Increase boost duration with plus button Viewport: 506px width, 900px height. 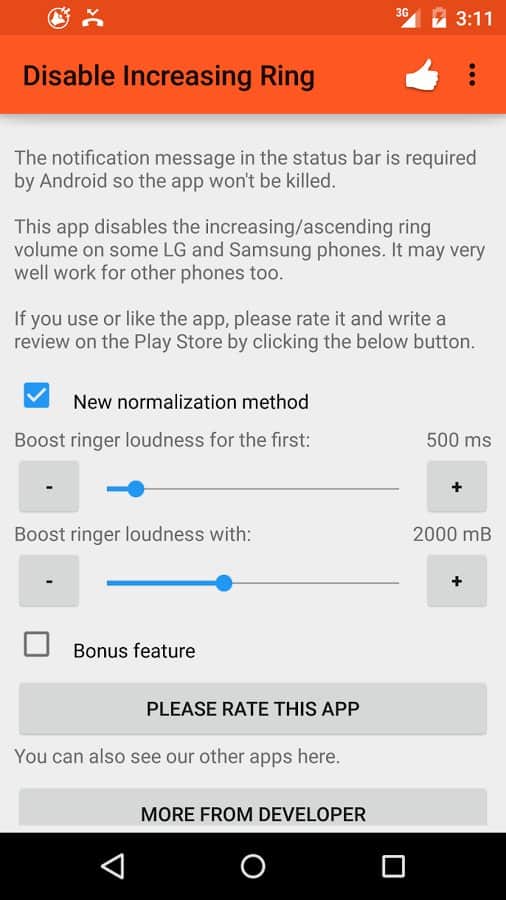457,487
